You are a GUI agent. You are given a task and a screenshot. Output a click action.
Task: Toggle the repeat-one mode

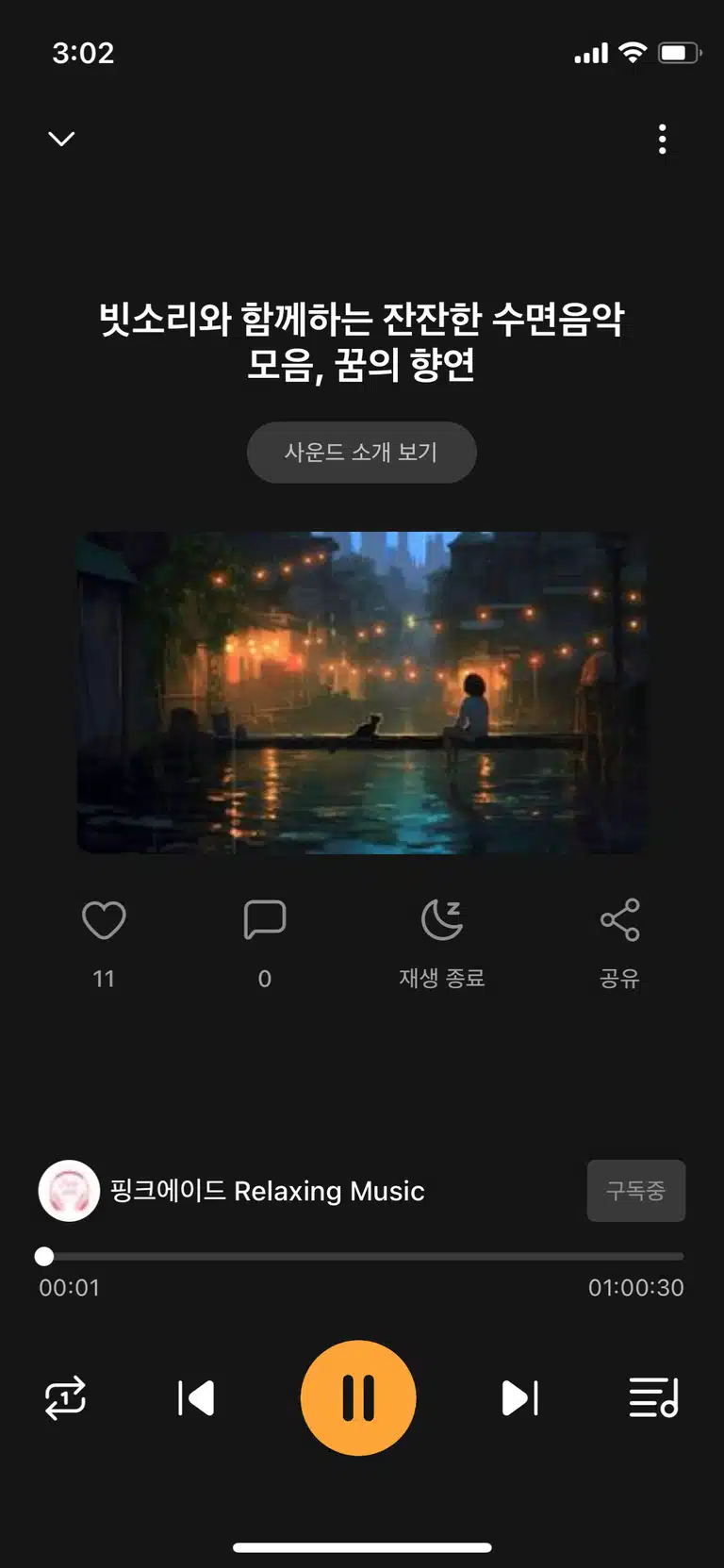click(65, 1397)
